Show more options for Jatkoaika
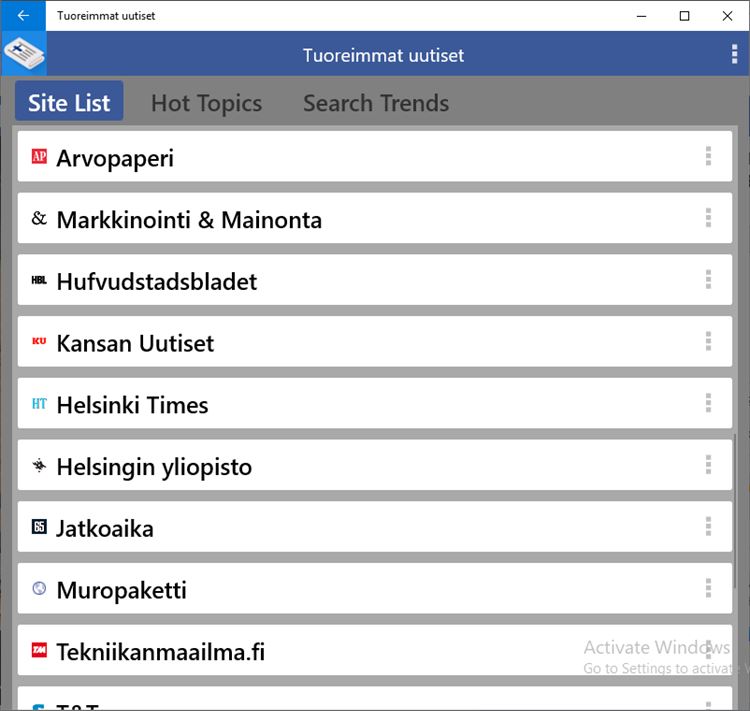The width and height of the screenshot is (750, 711). point(708,528)
